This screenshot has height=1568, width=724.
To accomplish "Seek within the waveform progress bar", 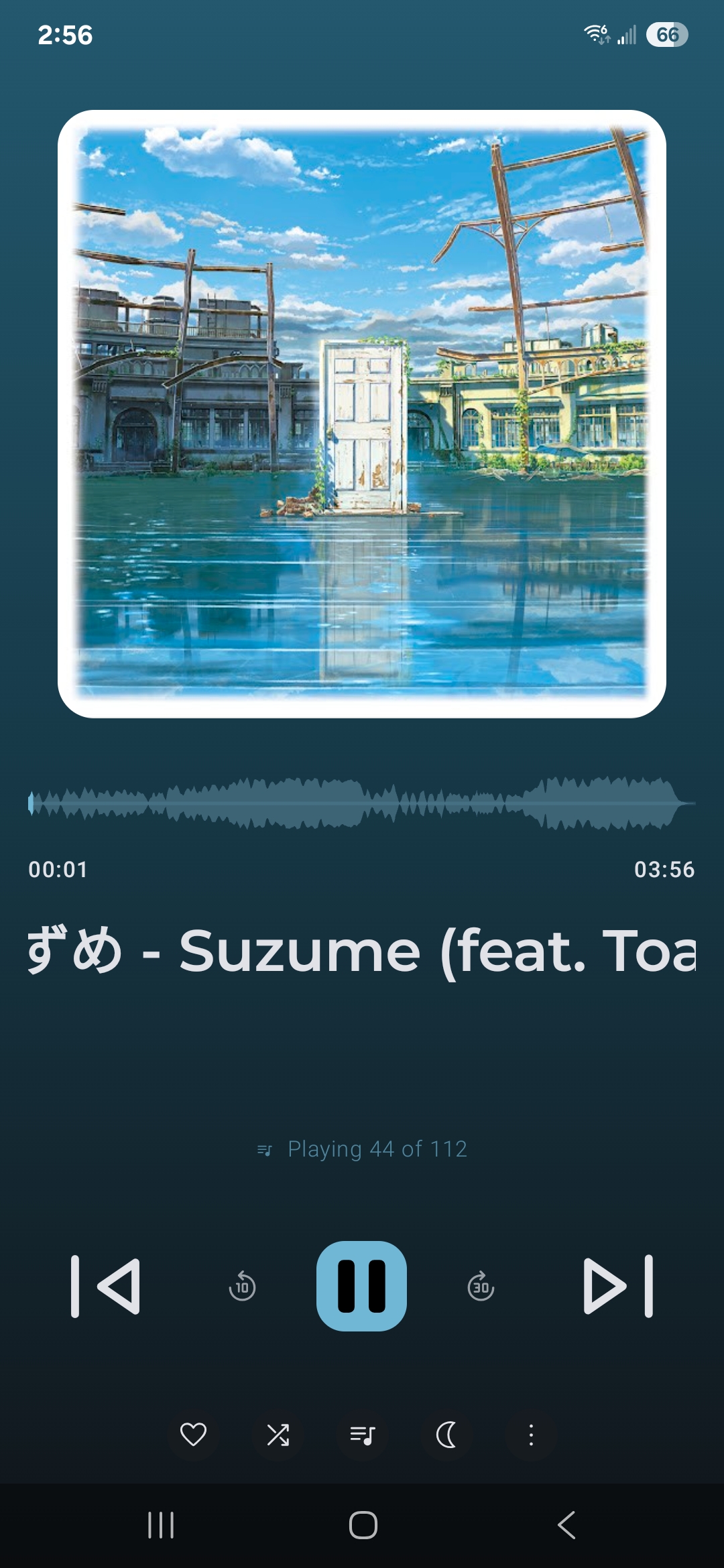I will (362, 803).
